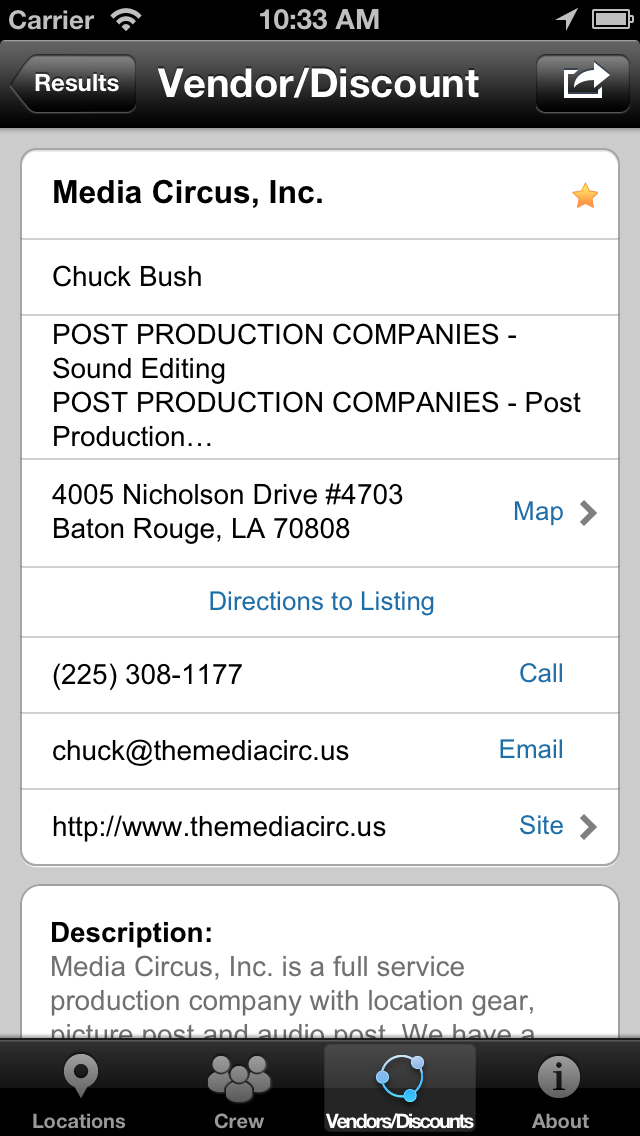Toggle the favorite star for Media Circus

click(x=584, y=196)
